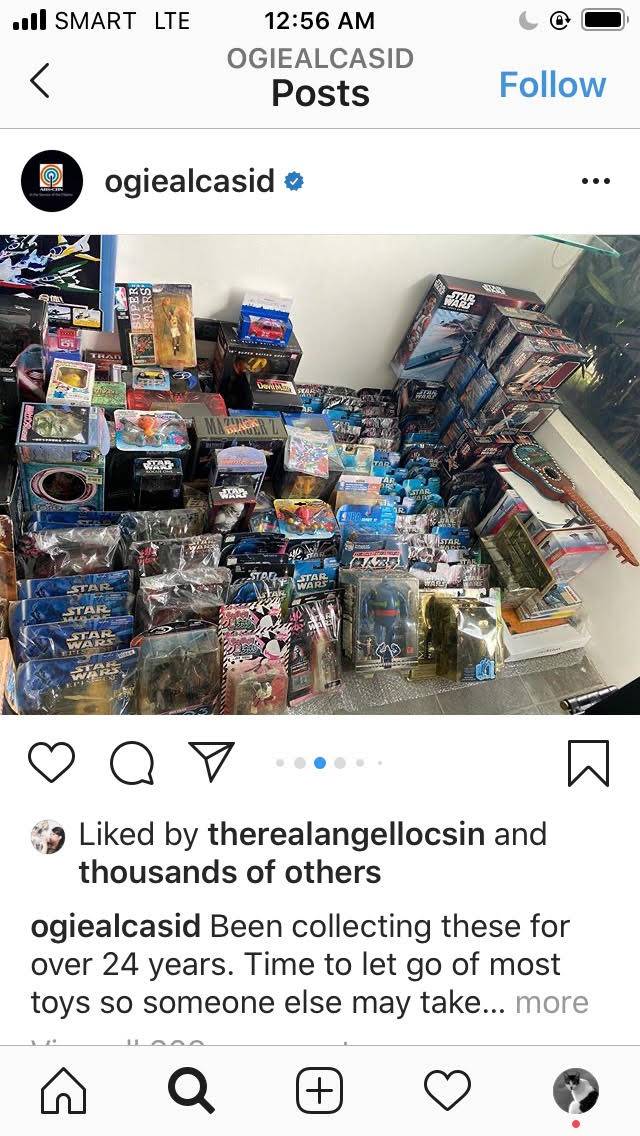Like this post with the heart icon
640x1136 pixels.
[51, 764]
